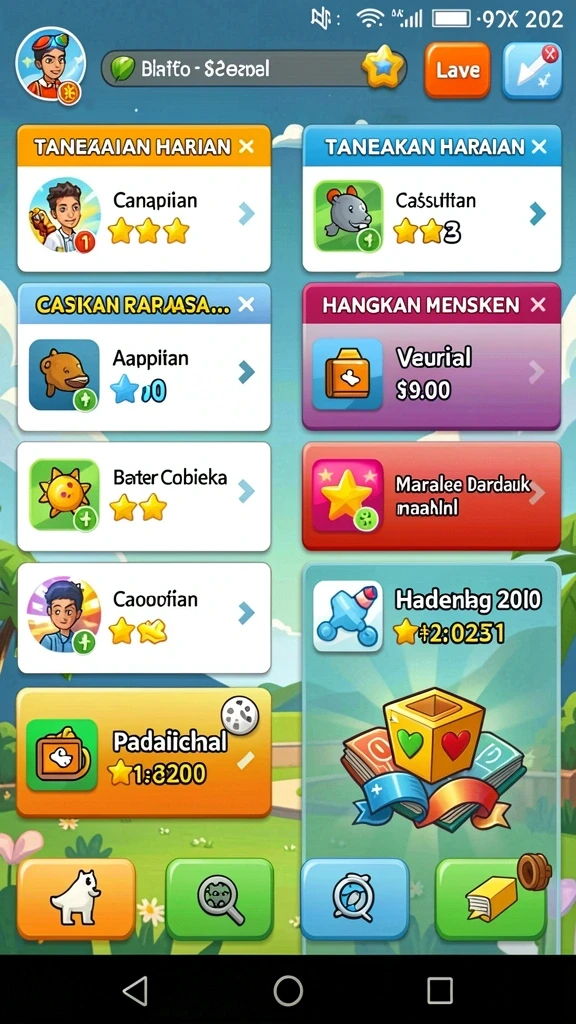Tap the orange Lave button
The height and width of the screenshot is (1024, 576).
[457, 71]
